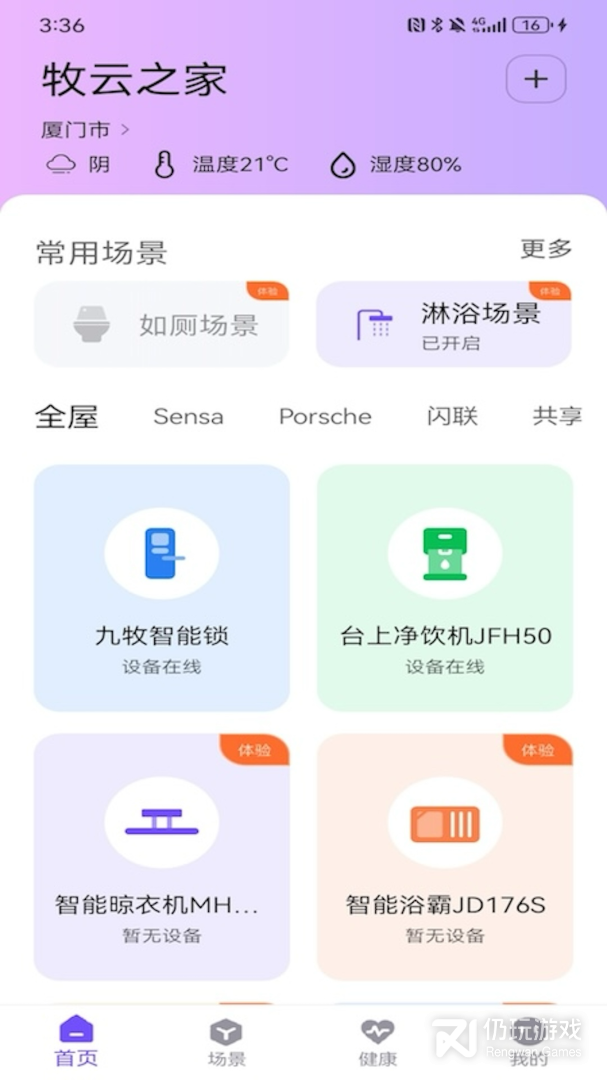Switch to the 场景 bottom tab
The width and height of the screenshot is (607, 1080).
point(226,1041)
